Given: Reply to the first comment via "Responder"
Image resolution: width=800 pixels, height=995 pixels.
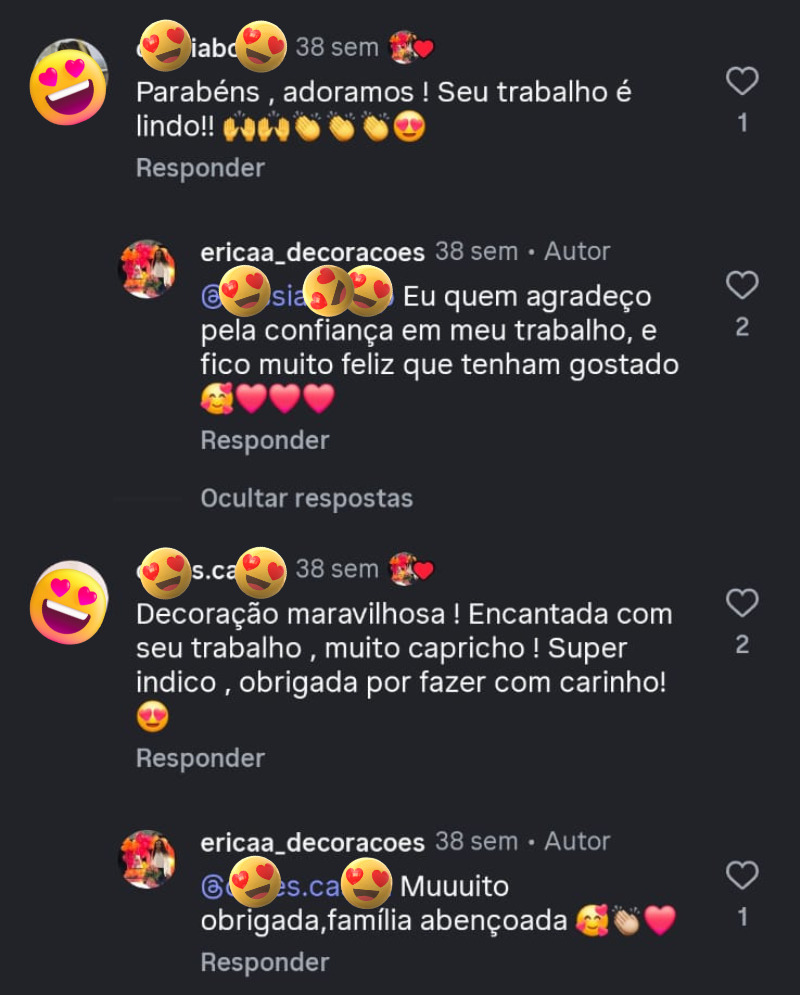Looking at the screenshot, I should click(x=198, y=168).
